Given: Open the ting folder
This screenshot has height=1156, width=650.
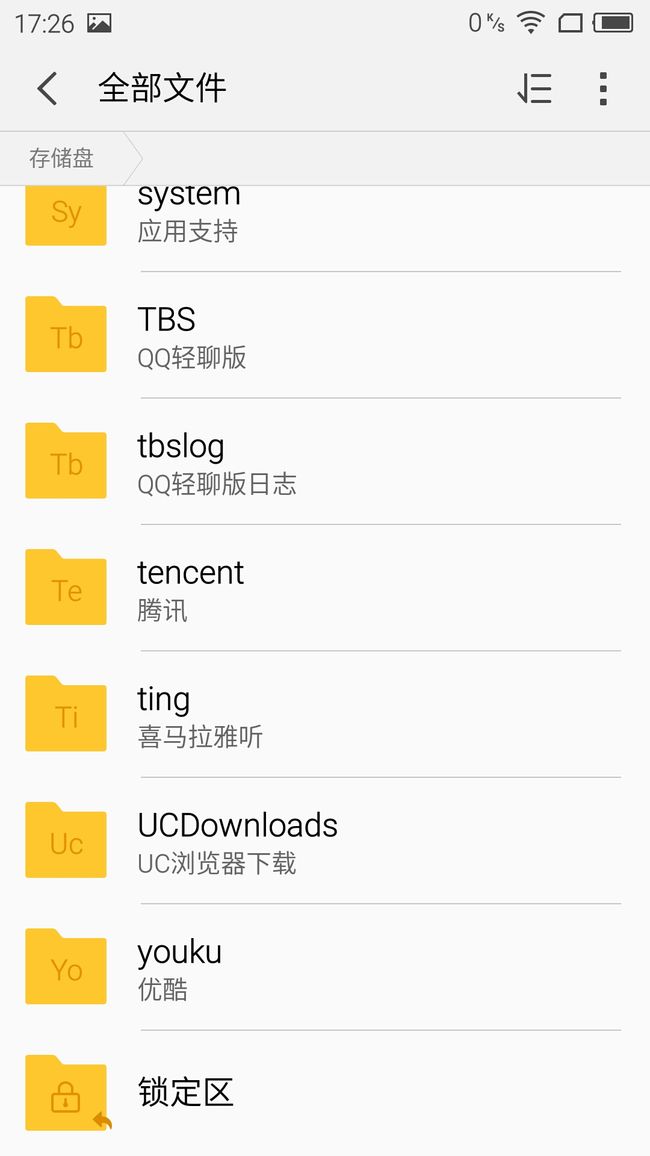Looking at the screenshot, I should click(x=325, y=714).
